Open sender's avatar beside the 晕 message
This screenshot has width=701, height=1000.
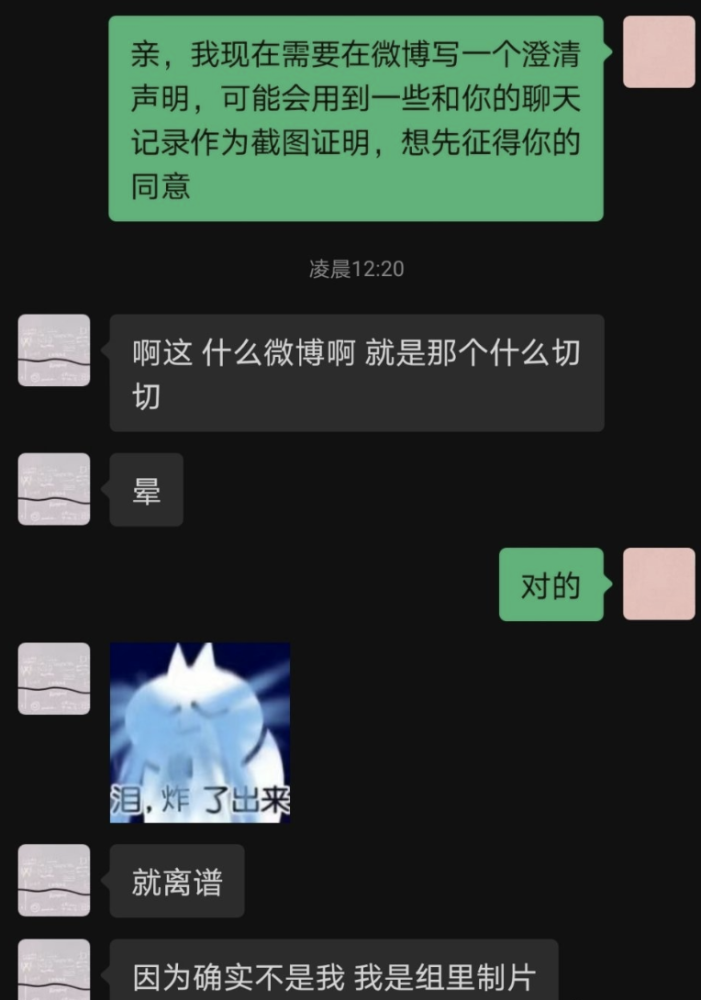54,489
